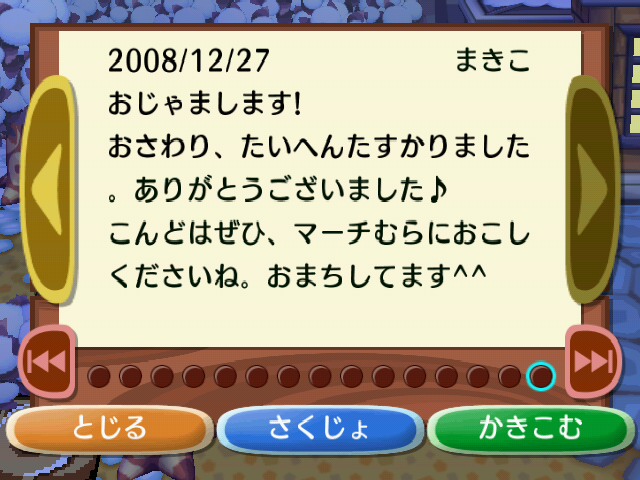
Task: Select the highlighted last page dot
Action: tap(541, 376)
